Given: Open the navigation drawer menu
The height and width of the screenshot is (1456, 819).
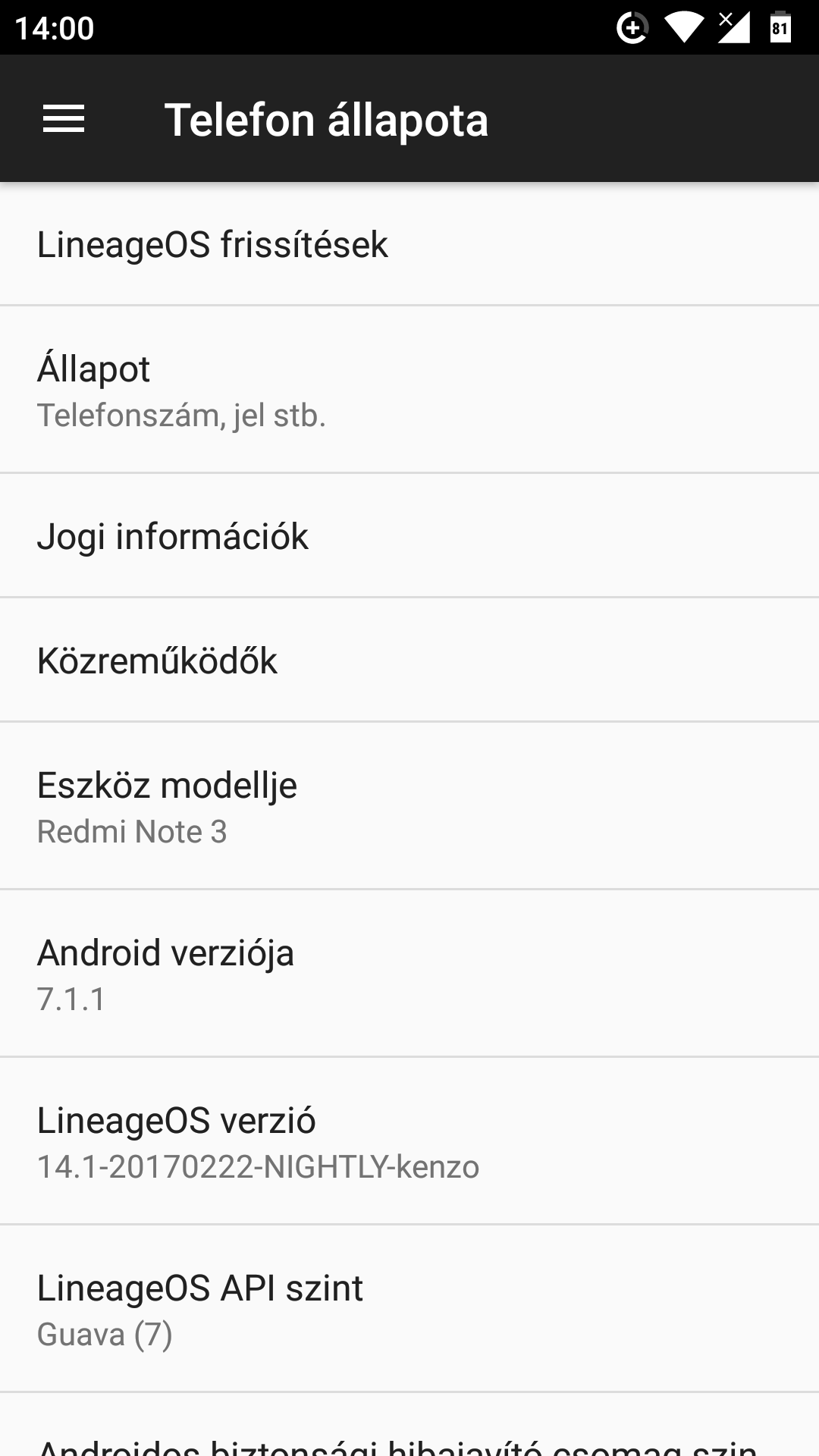Looking at the screenshot, I should coord(64,119).
